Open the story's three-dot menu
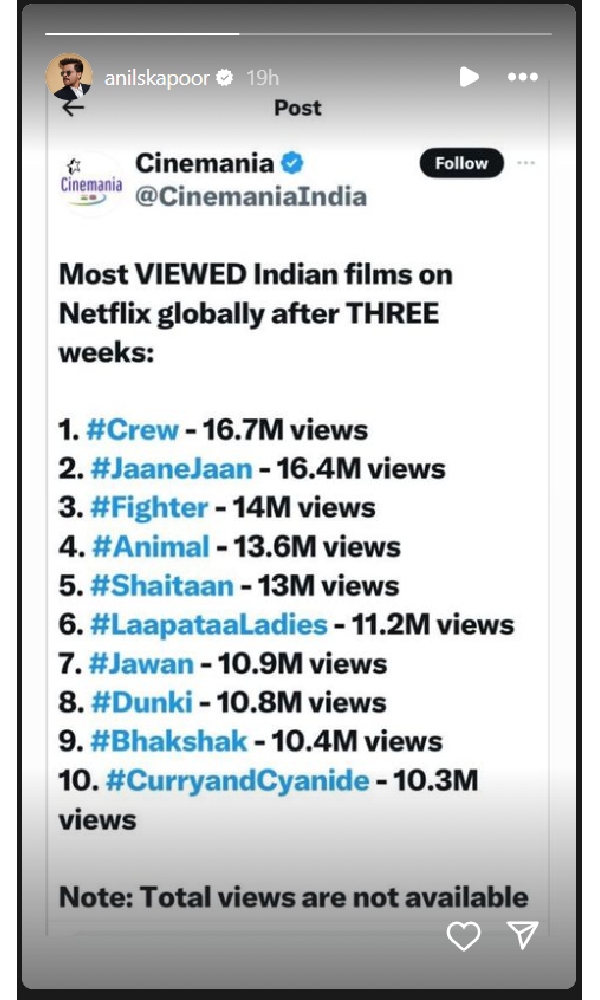The image size is (600, 1000). (x=523, y=77)
